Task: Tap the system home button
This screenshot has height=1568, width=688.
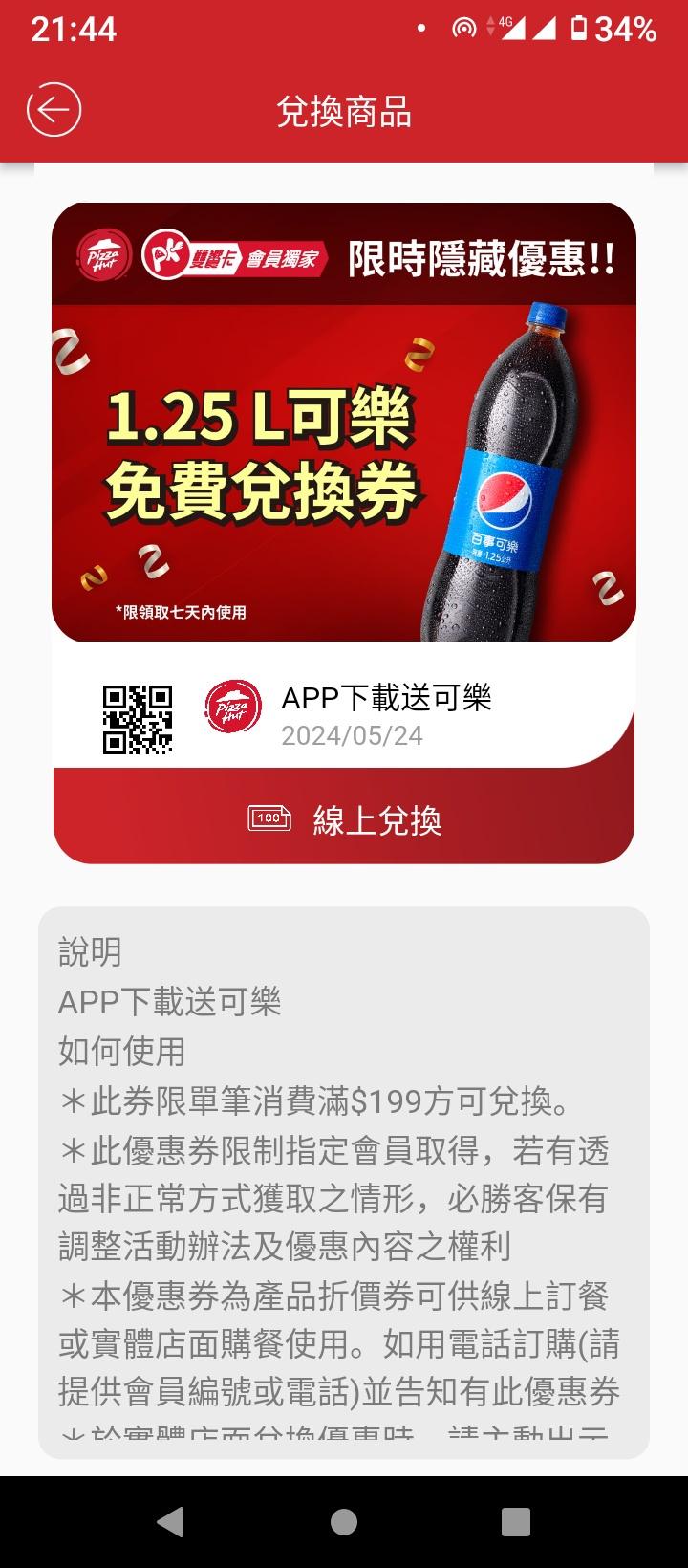Action: point(344,1521)
